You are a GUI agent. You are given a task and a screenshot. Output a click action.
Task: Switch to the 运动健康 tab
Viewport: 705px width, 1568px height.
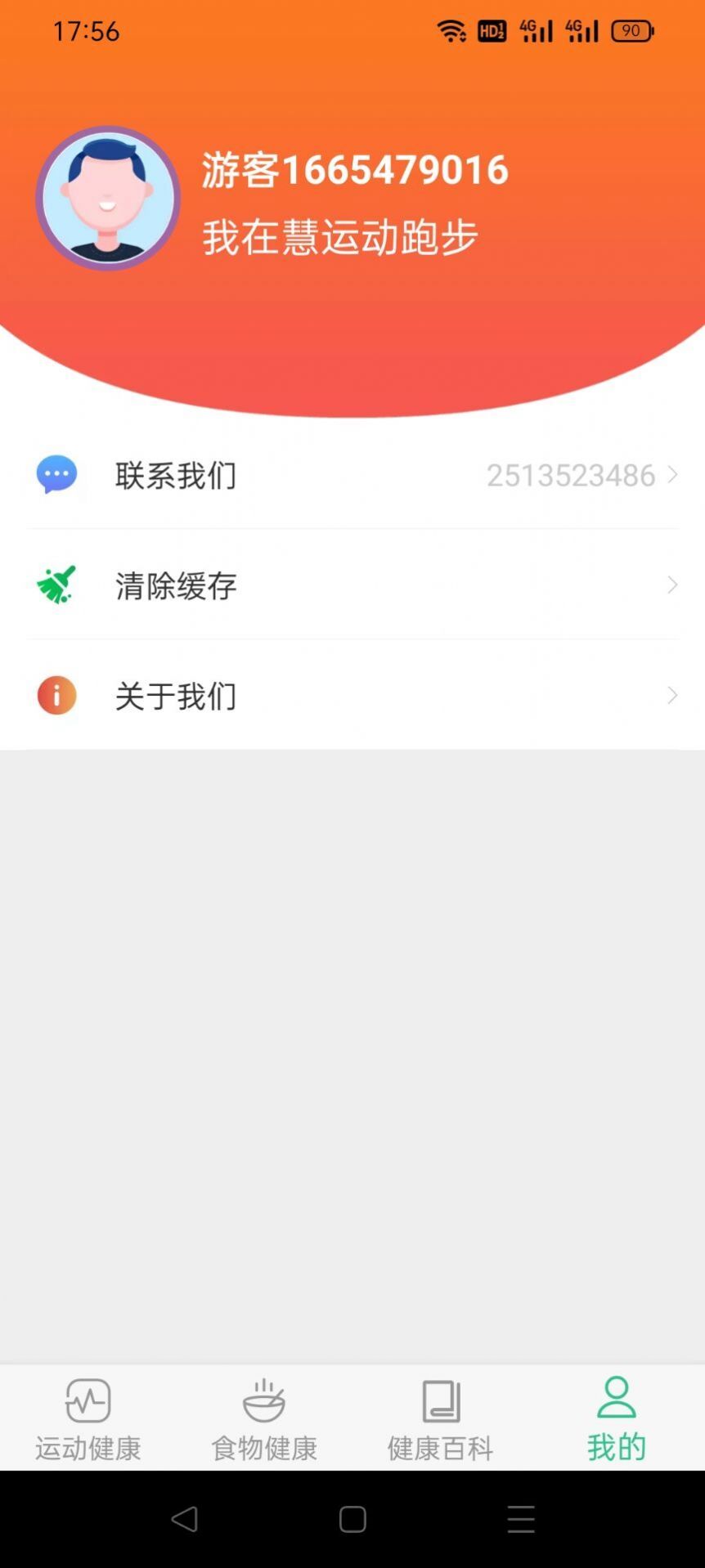88,1418
